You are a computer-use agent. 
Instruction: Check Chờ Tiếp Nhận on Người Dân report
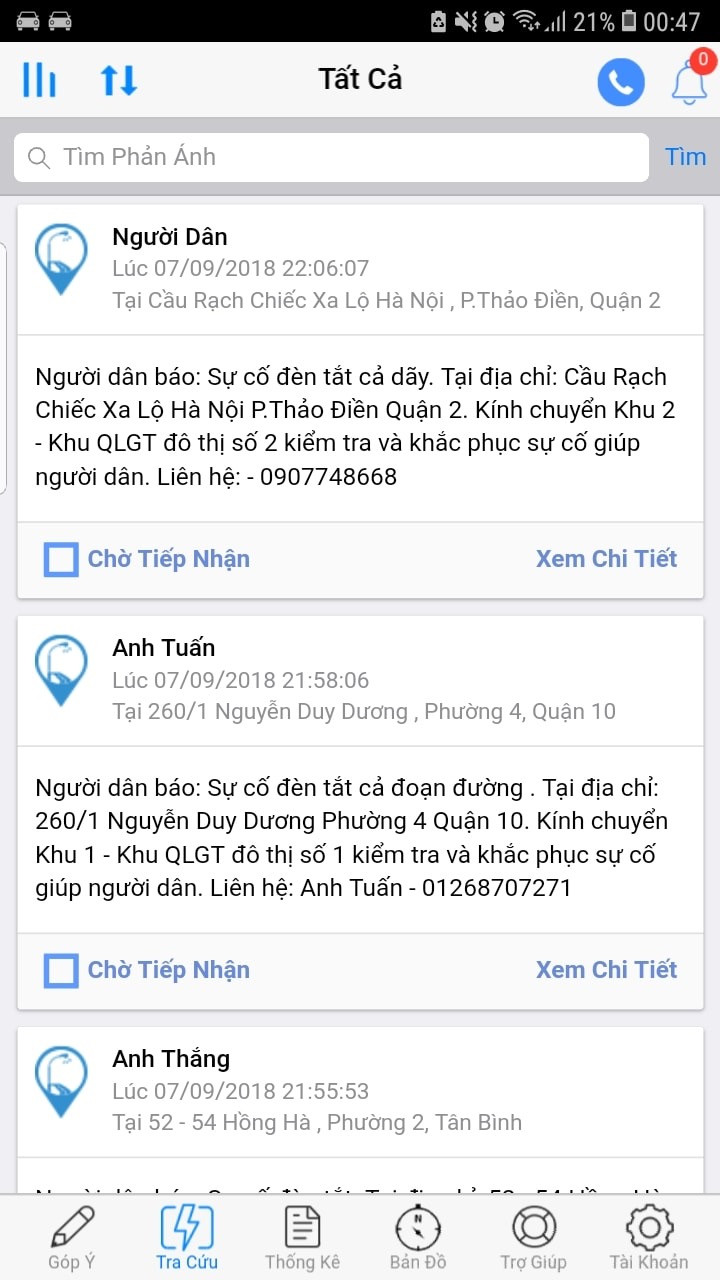61,559
